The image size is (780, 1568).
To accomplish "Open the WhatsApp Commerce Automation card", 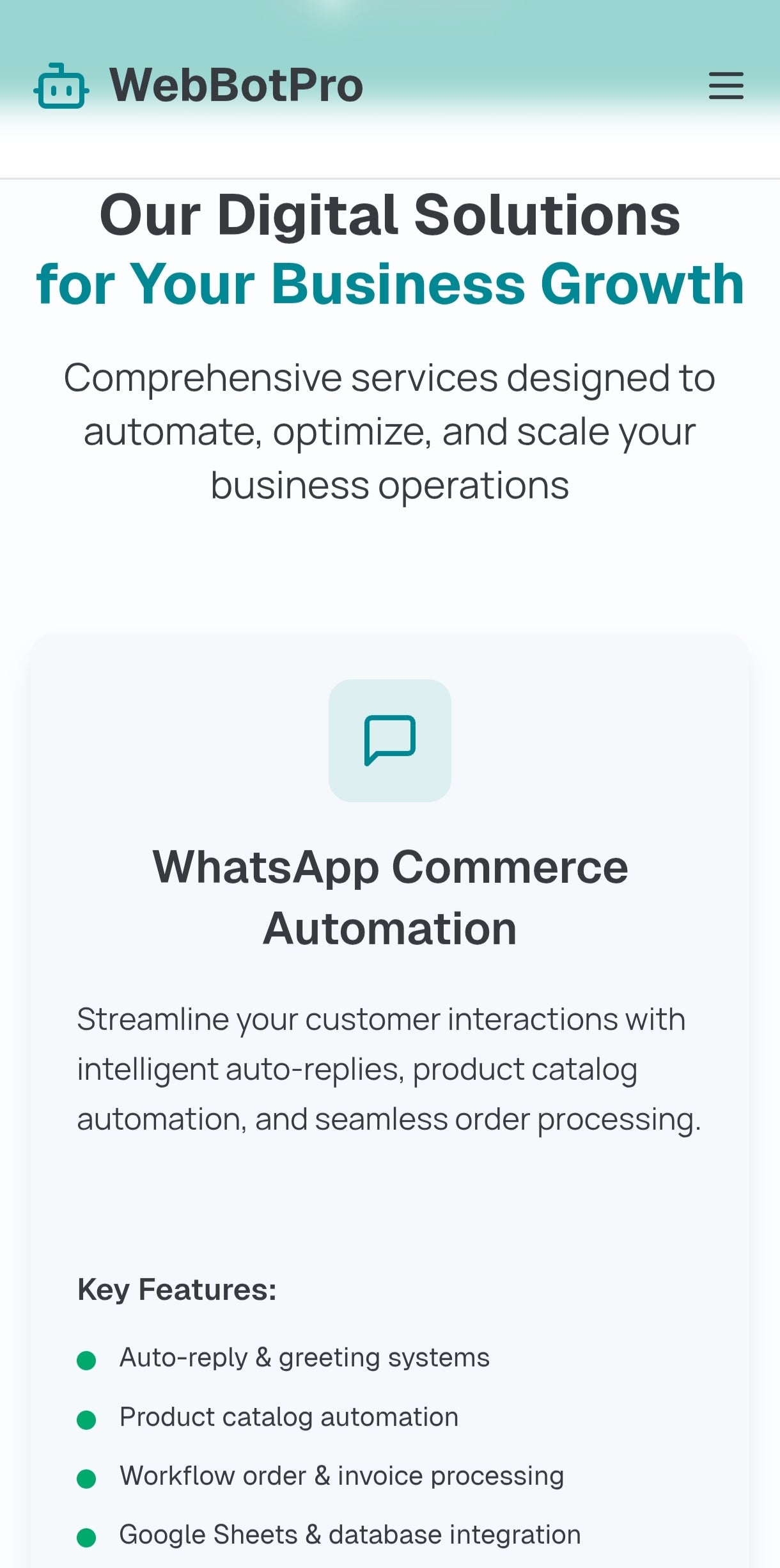I will [x=390, y=897].
